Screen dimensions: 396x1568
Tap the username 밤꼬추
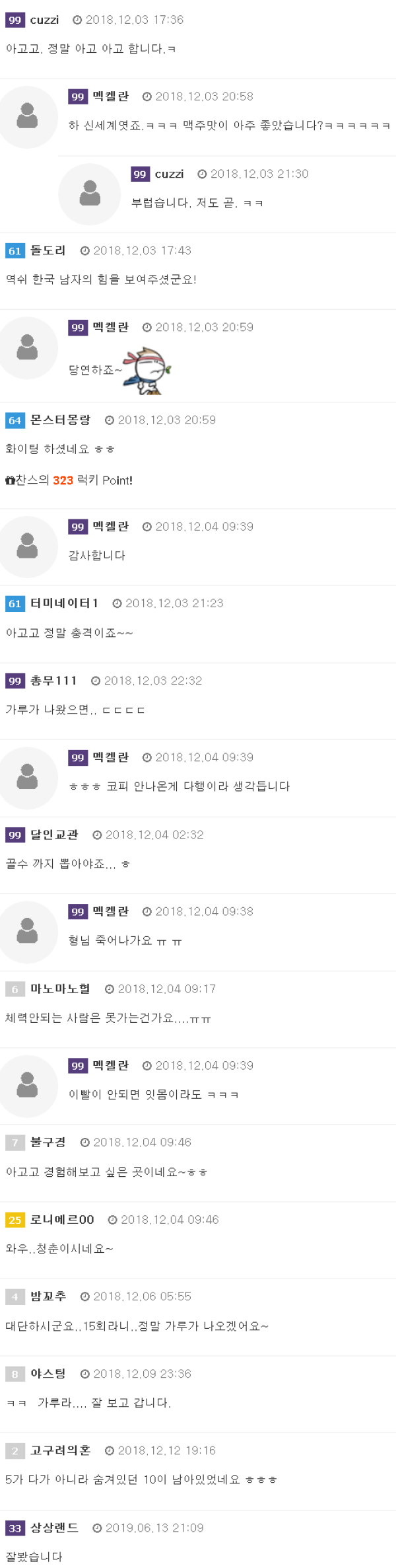[x=48, y=1296]
